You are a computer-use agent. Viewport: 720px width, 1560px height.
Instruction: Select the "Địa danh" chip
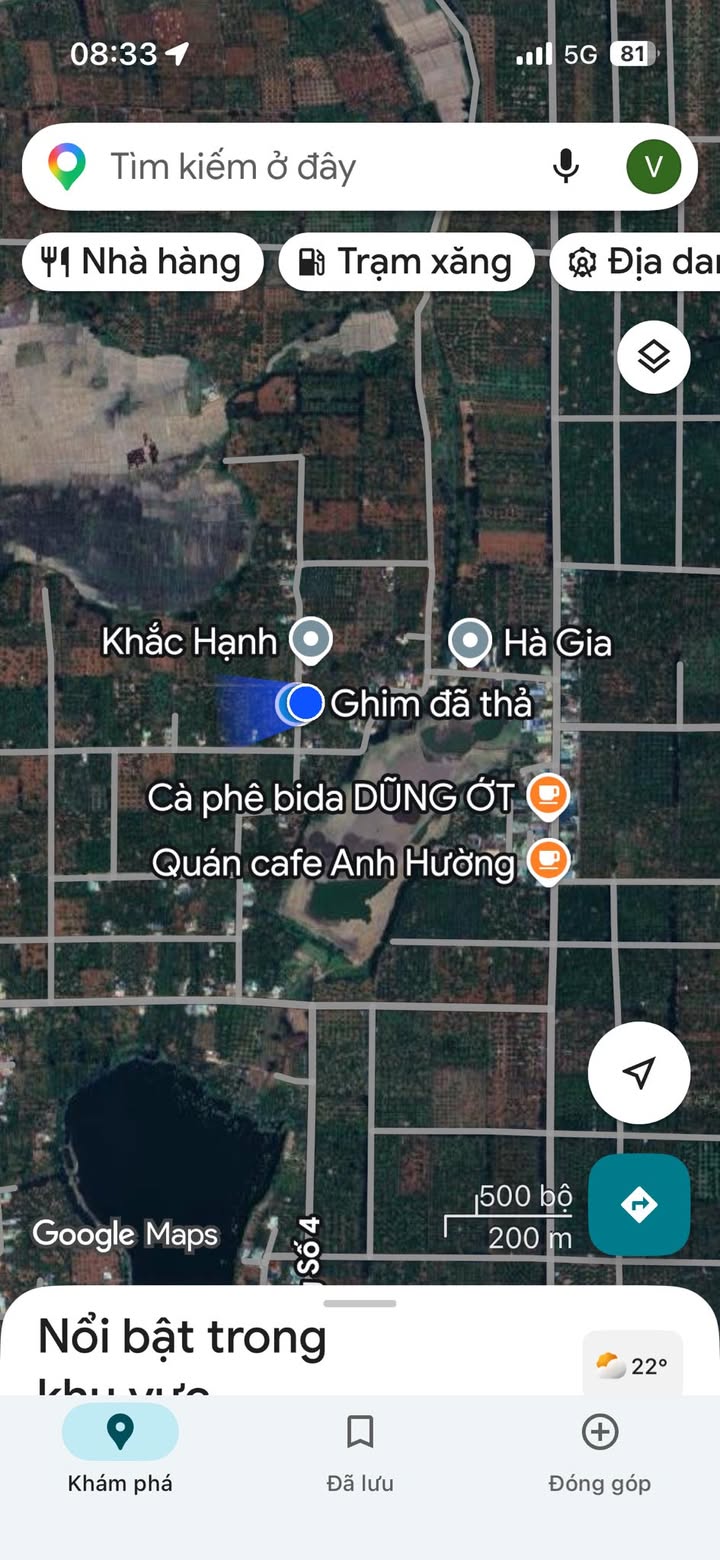(635, 262)
